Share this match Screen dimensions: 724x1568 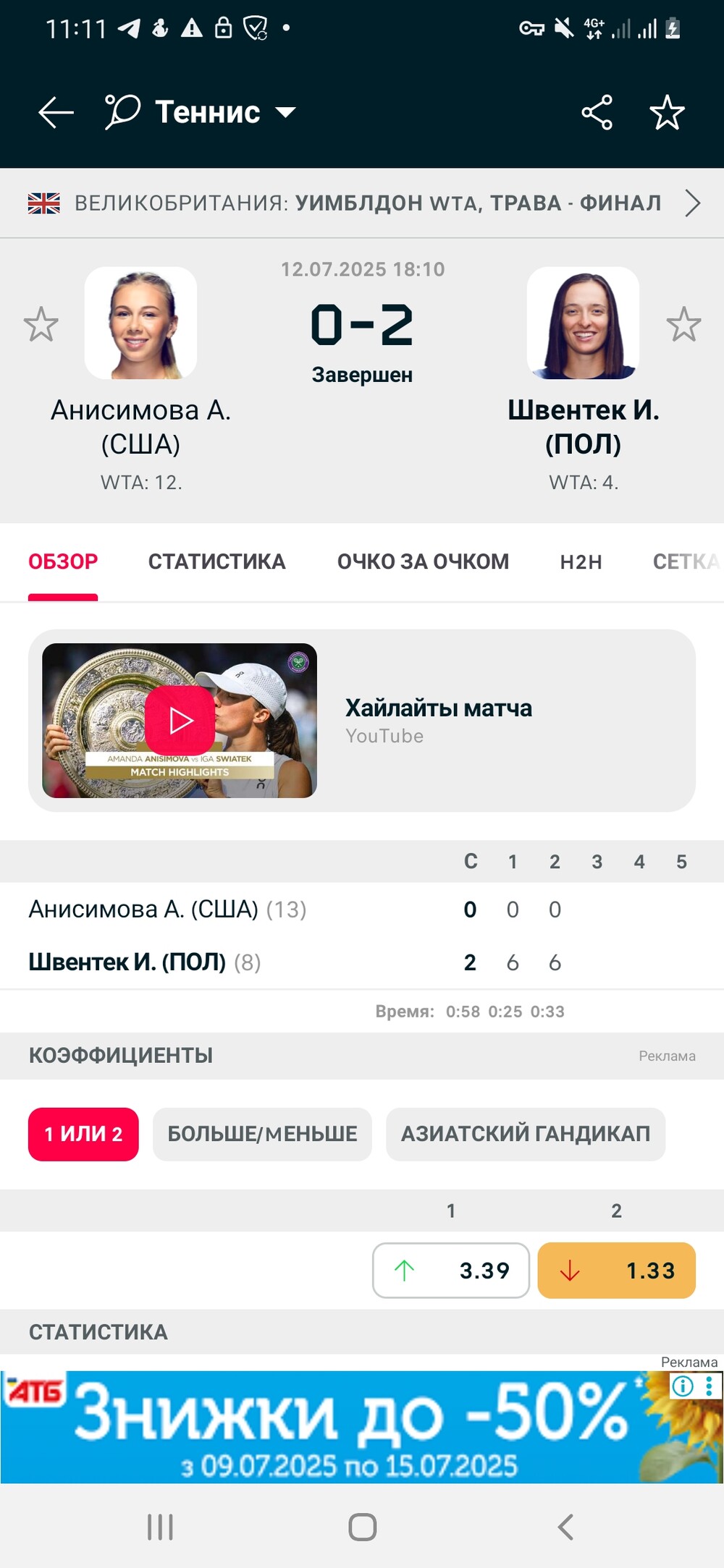(597, 112)
